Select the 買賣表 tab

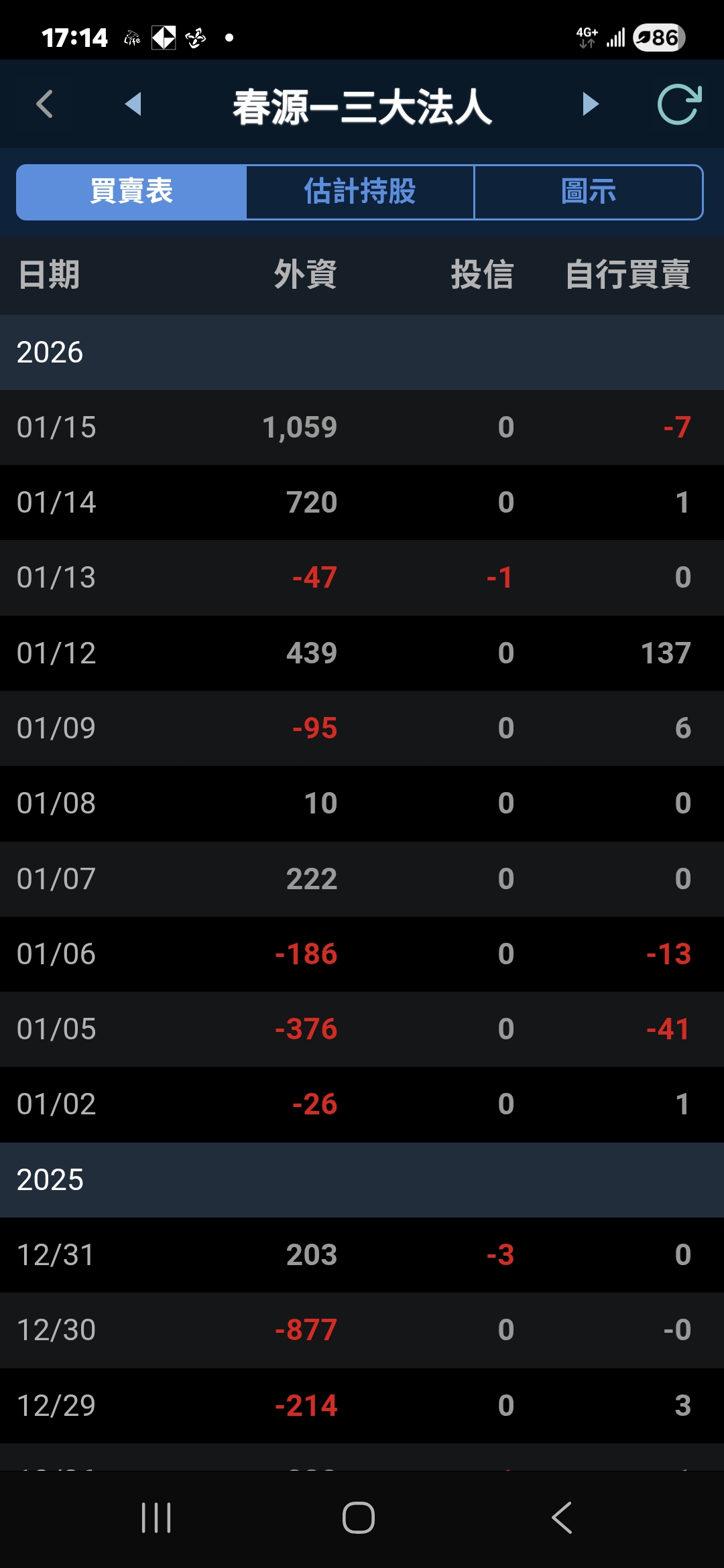coord(131,192)
